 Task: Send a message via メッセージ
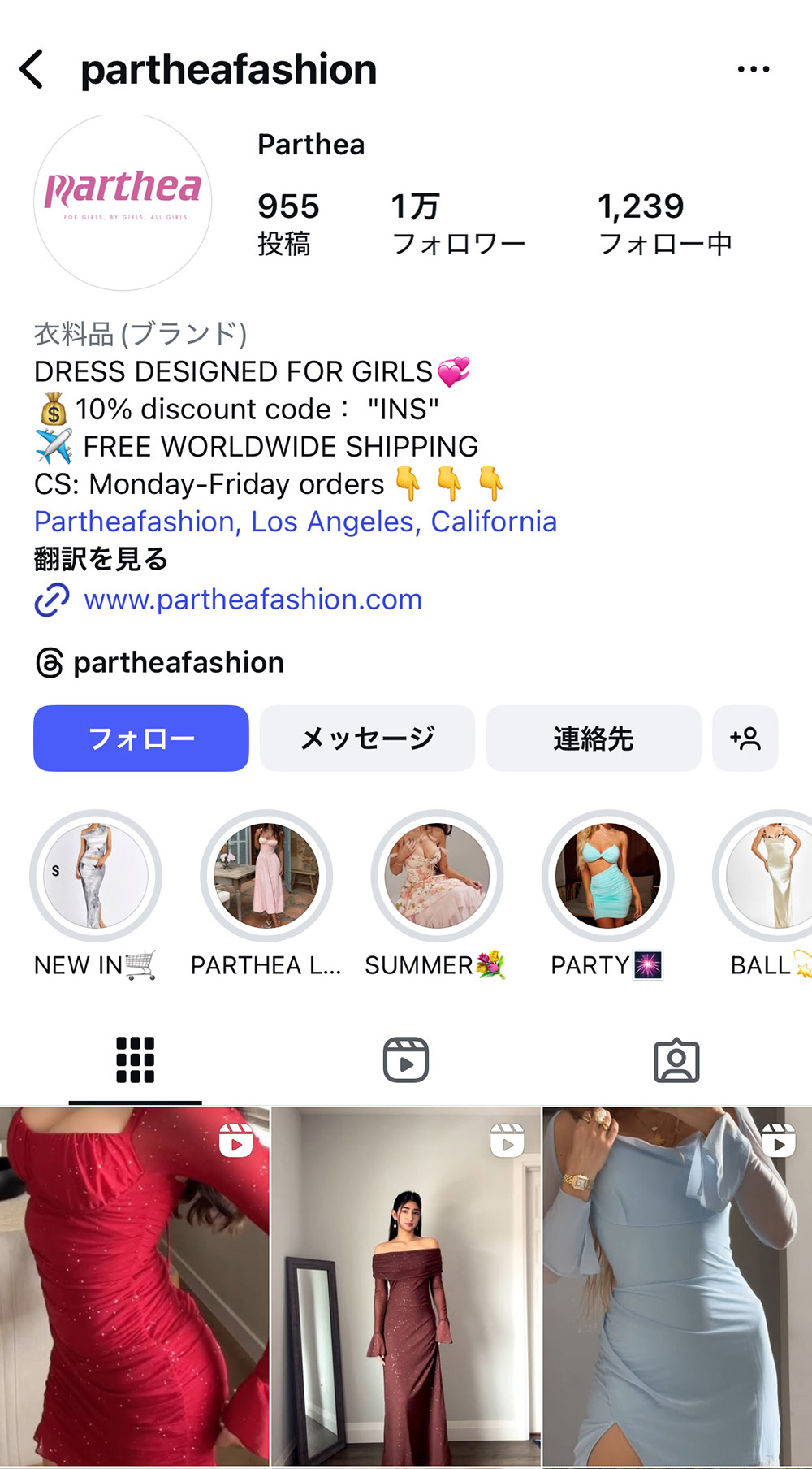(367, 739)
